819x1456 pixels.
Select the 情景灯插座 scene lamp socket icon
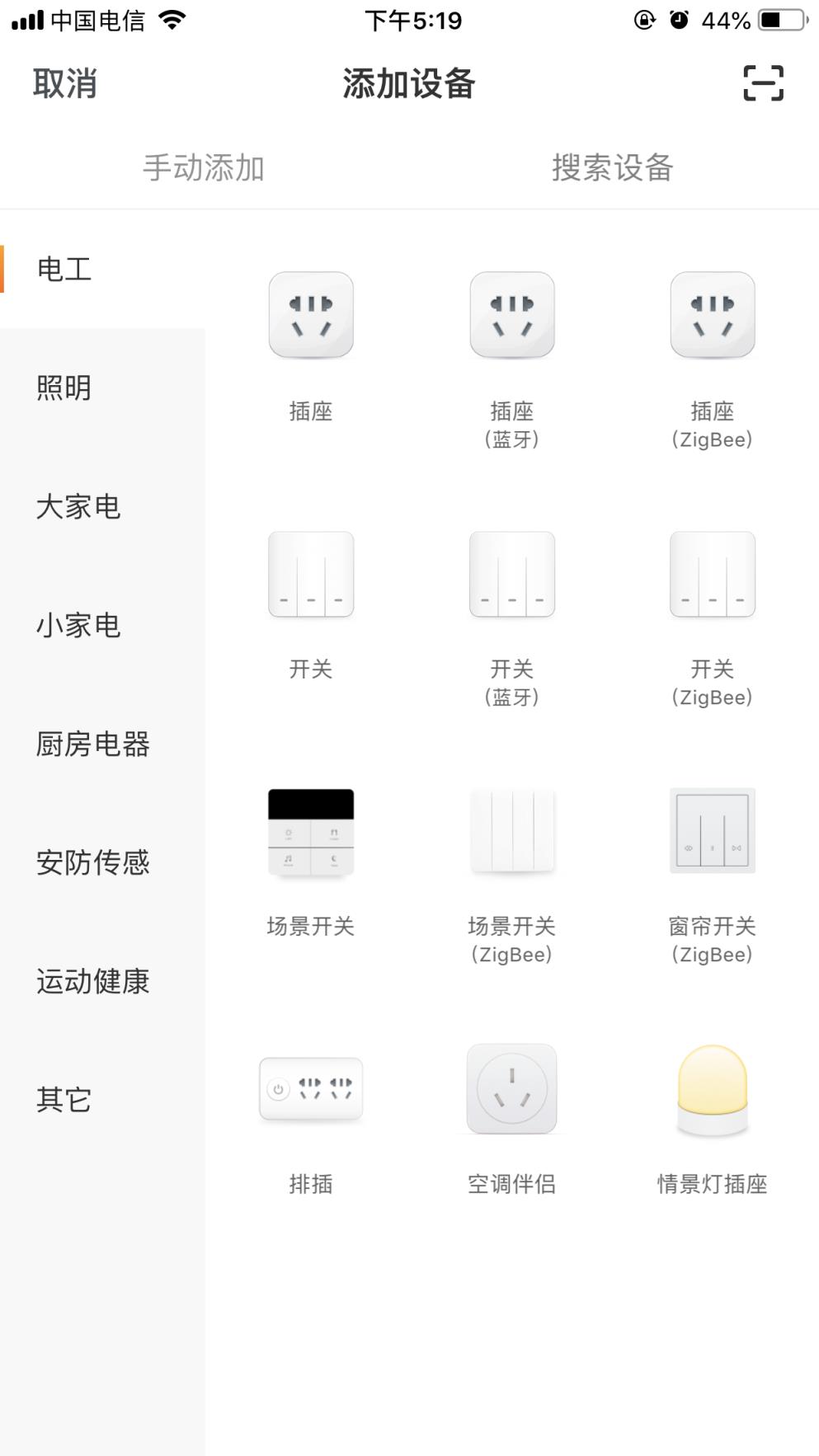[x=712, y=1088]
